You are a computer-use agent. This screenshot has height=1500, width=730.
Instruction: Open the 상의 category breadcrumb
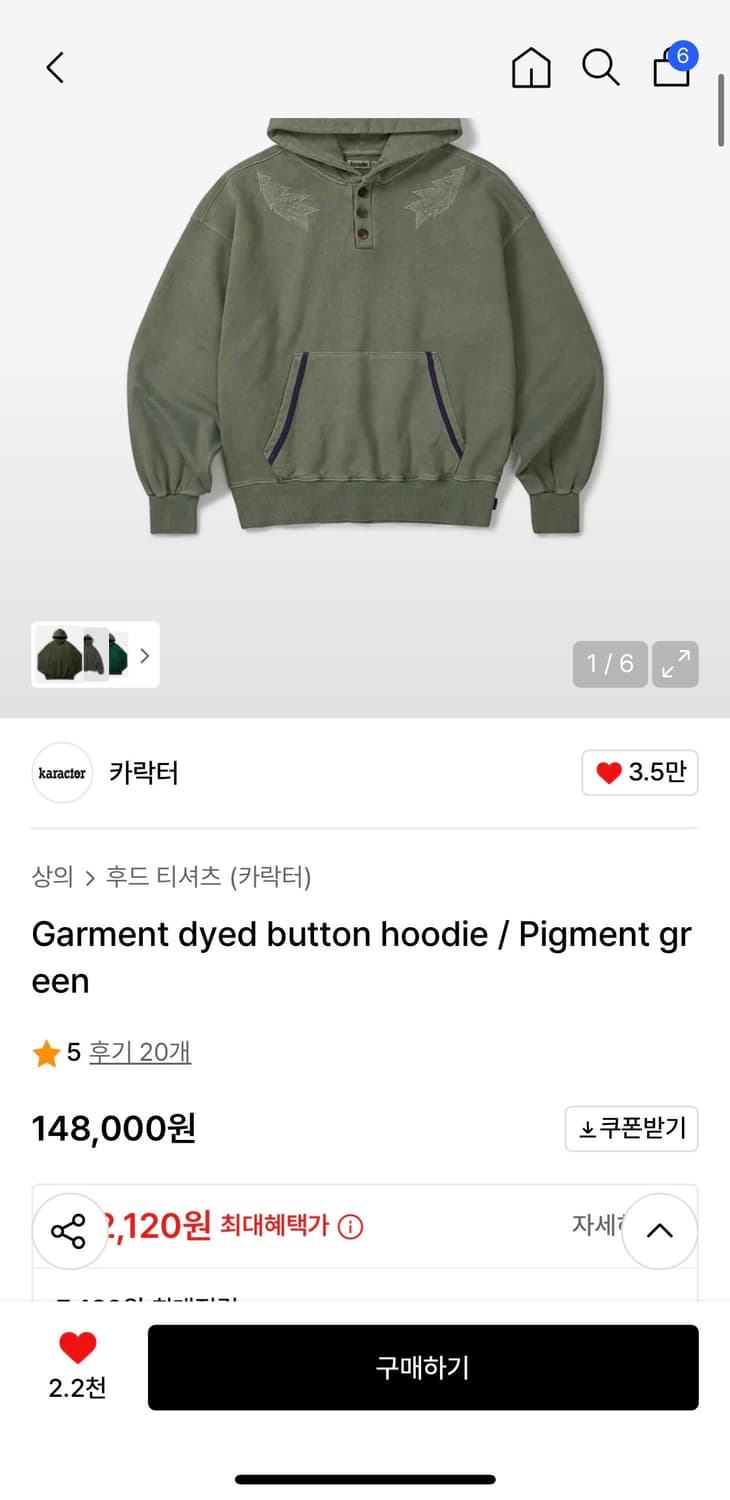(x=53, y=877)
